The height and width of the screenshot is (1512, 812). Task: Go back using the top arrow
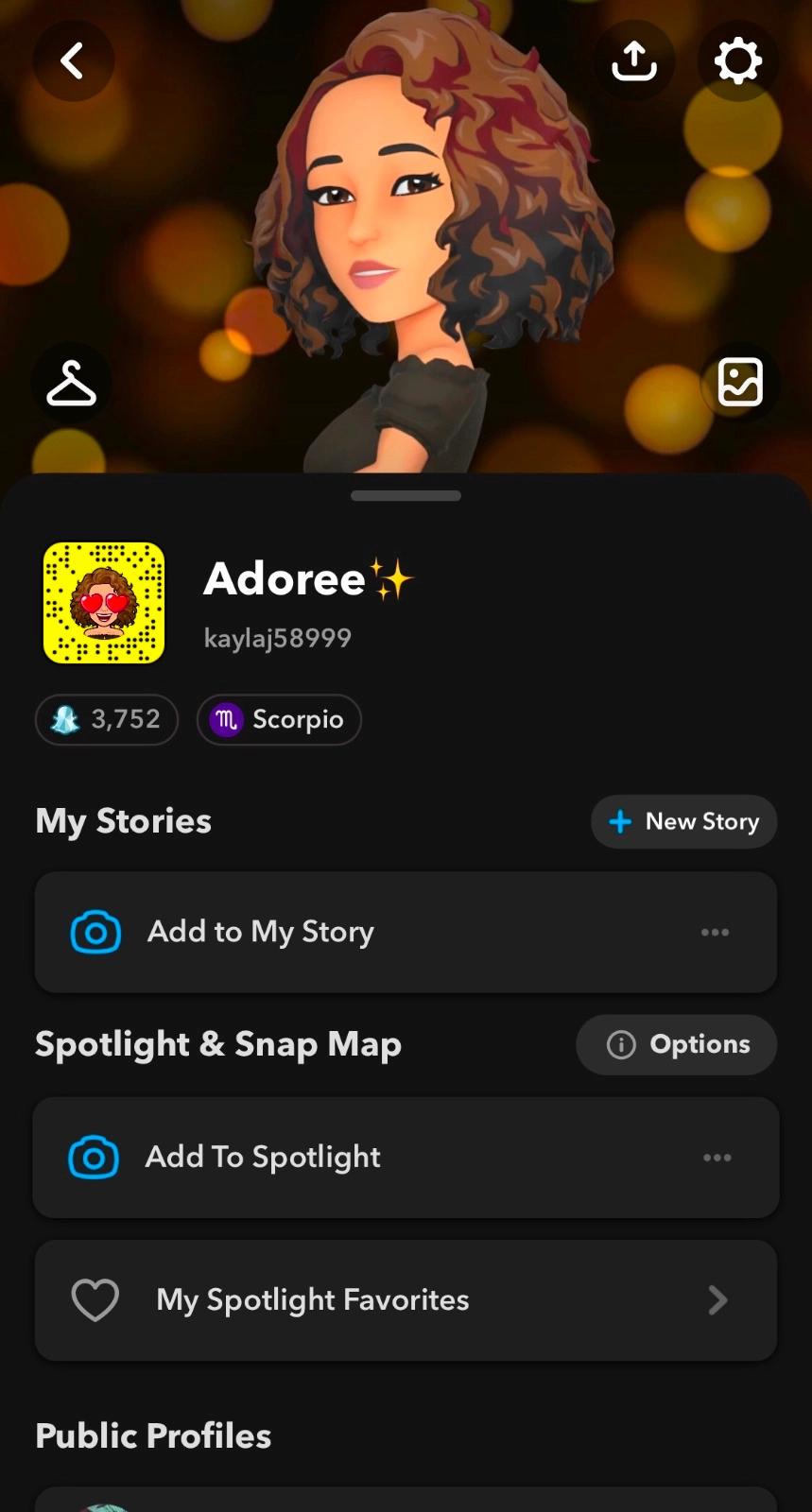coord(73,61)
